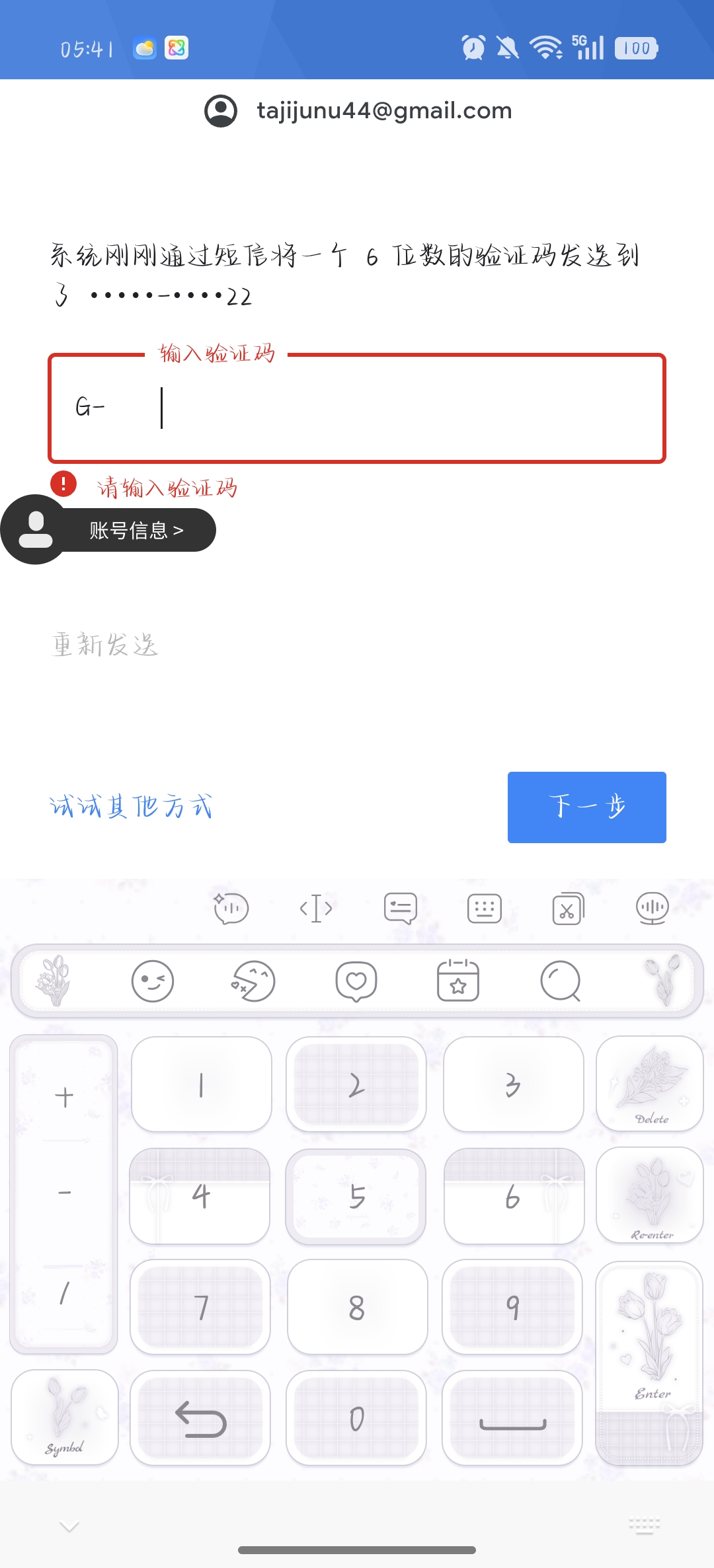
Task: Open the calendar star icon in the emoji bar
Action: 457,983
